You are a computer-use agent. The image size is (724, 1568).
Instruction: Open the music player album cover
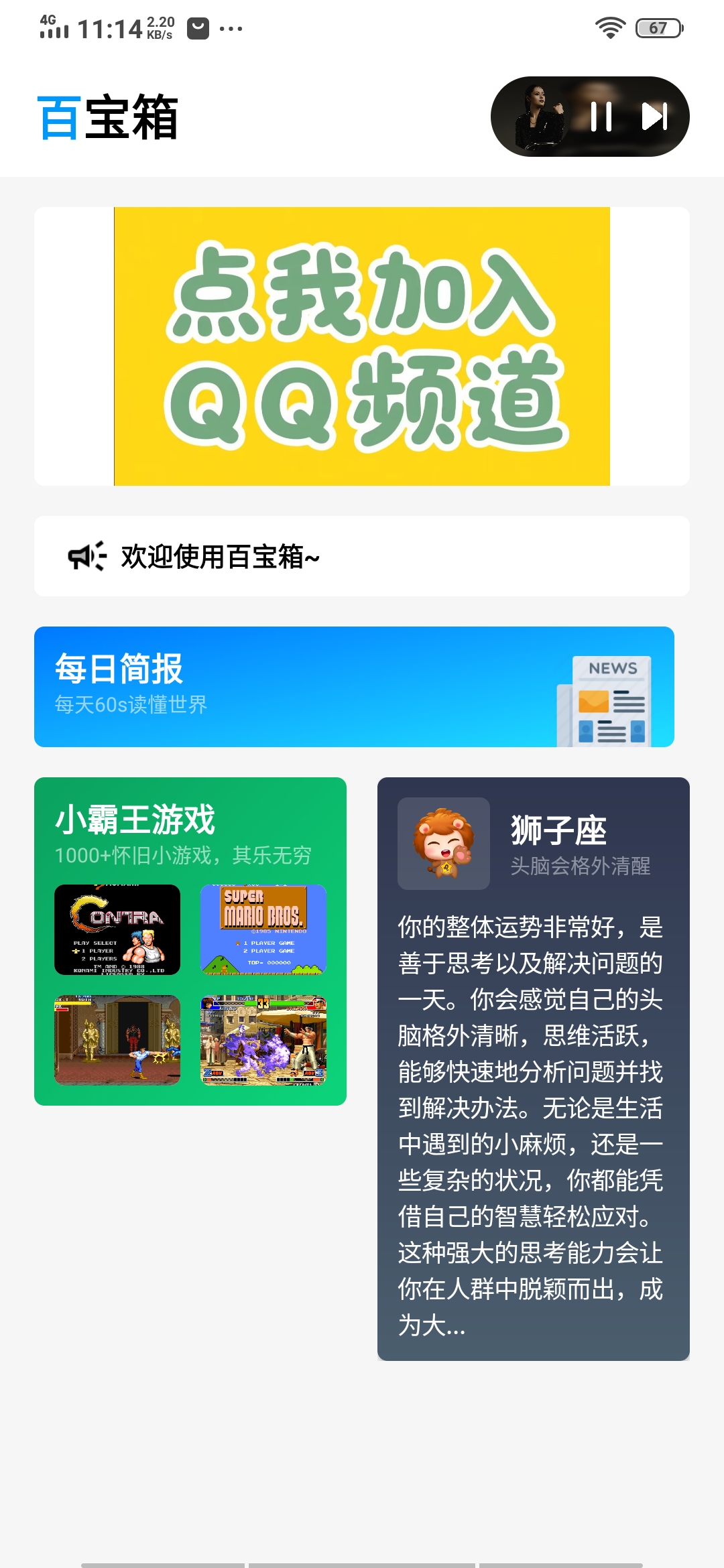(538, 117)
